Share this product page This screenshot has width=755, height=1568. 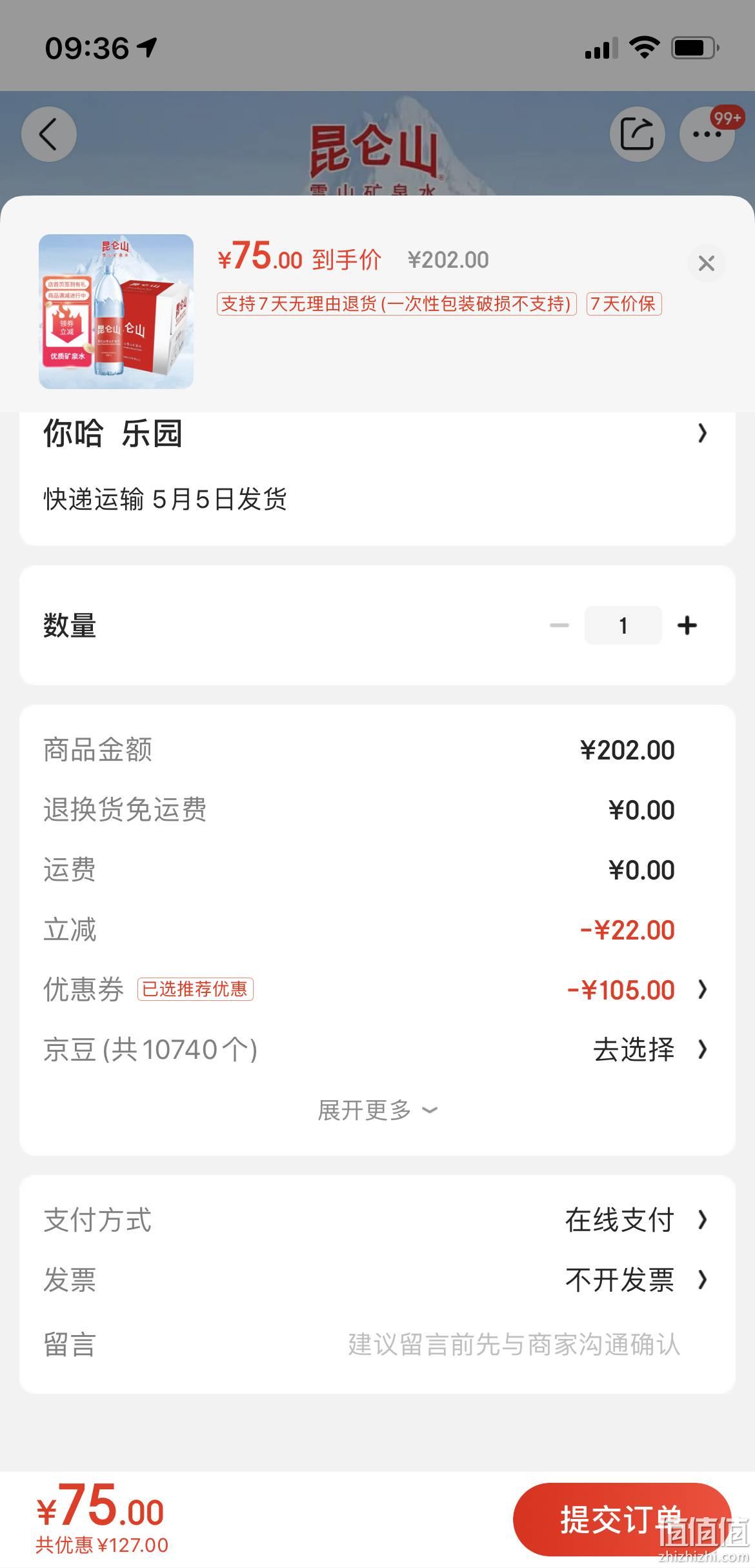pyautogui.click(x=637, y=134)
